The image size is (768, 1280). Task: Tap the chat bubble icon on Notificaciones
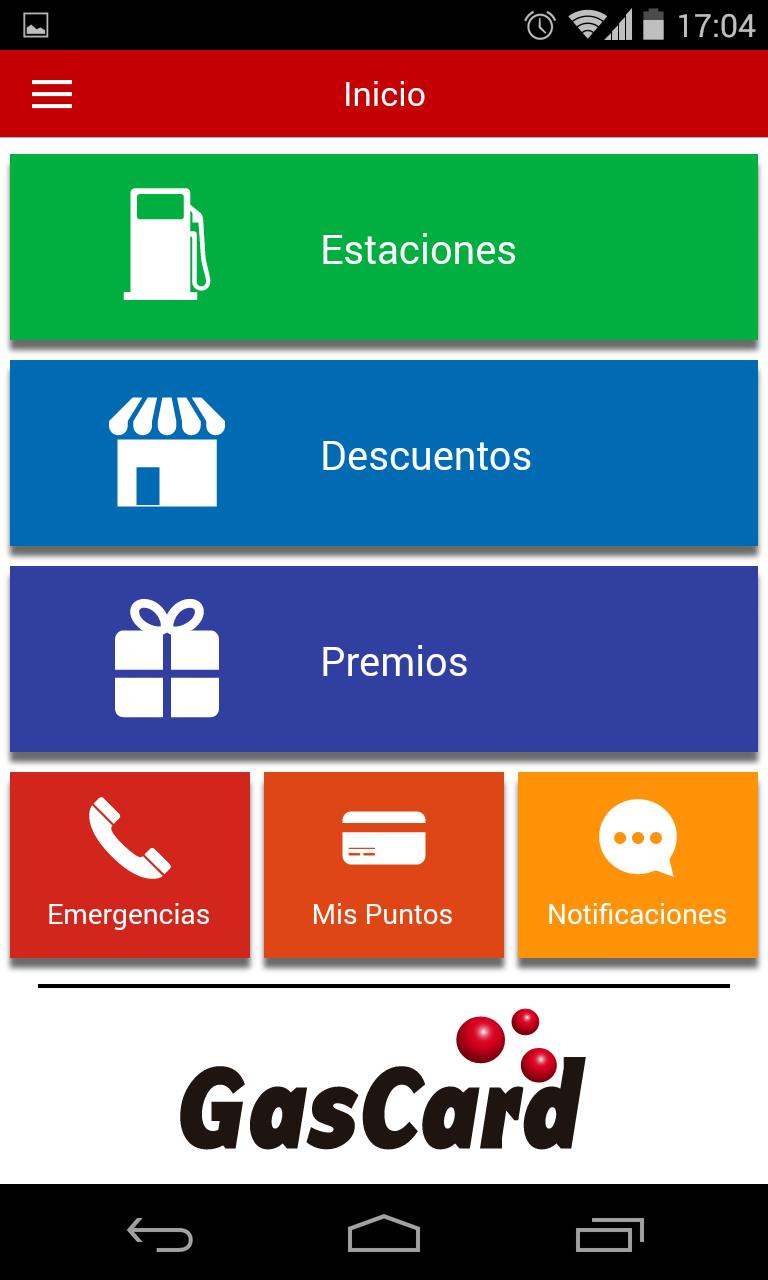click(x=637, y=838)
